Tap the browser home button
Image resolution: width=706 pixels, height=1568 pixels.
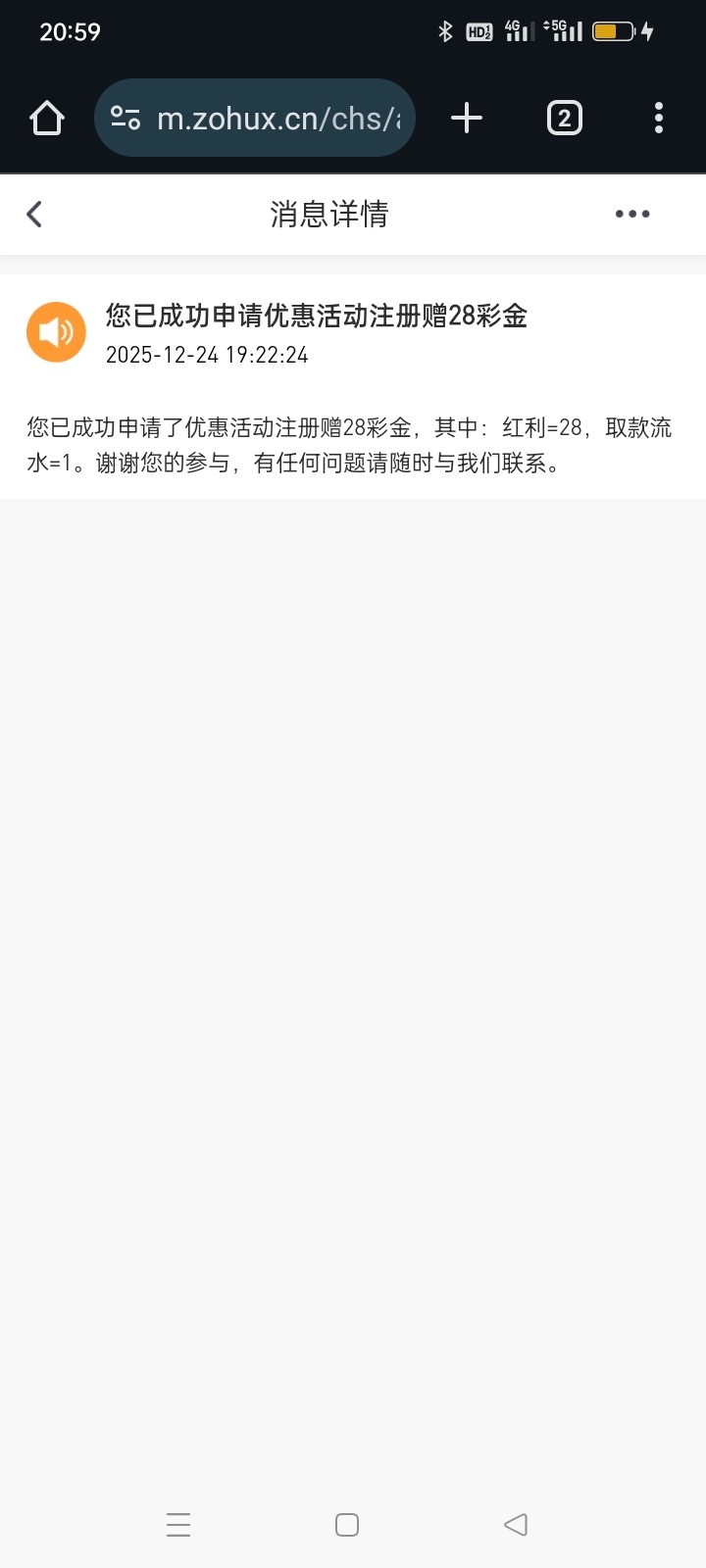pos(47,119)
